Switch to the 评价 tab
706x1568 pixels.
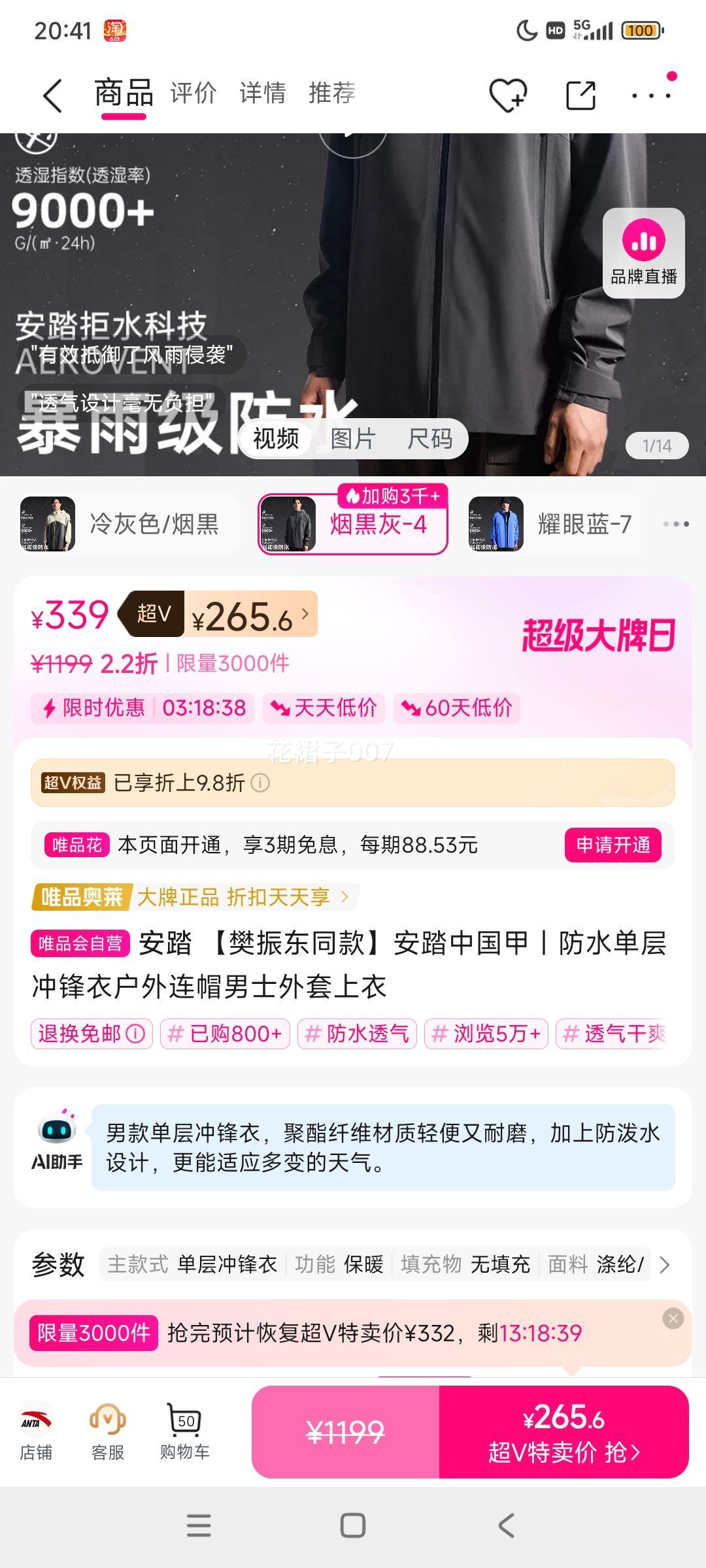[193, 93]
